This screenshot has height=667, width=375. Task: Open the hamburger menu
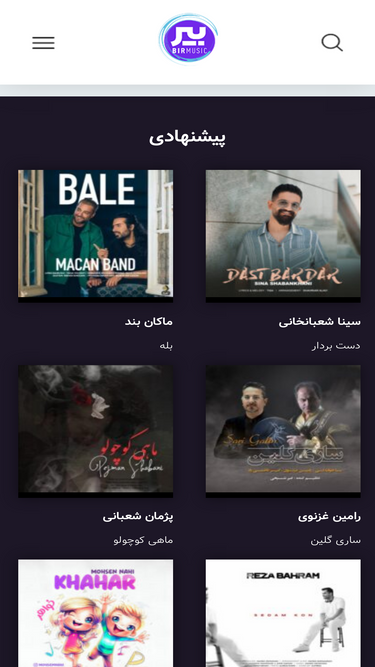click(x=43, y=43)
